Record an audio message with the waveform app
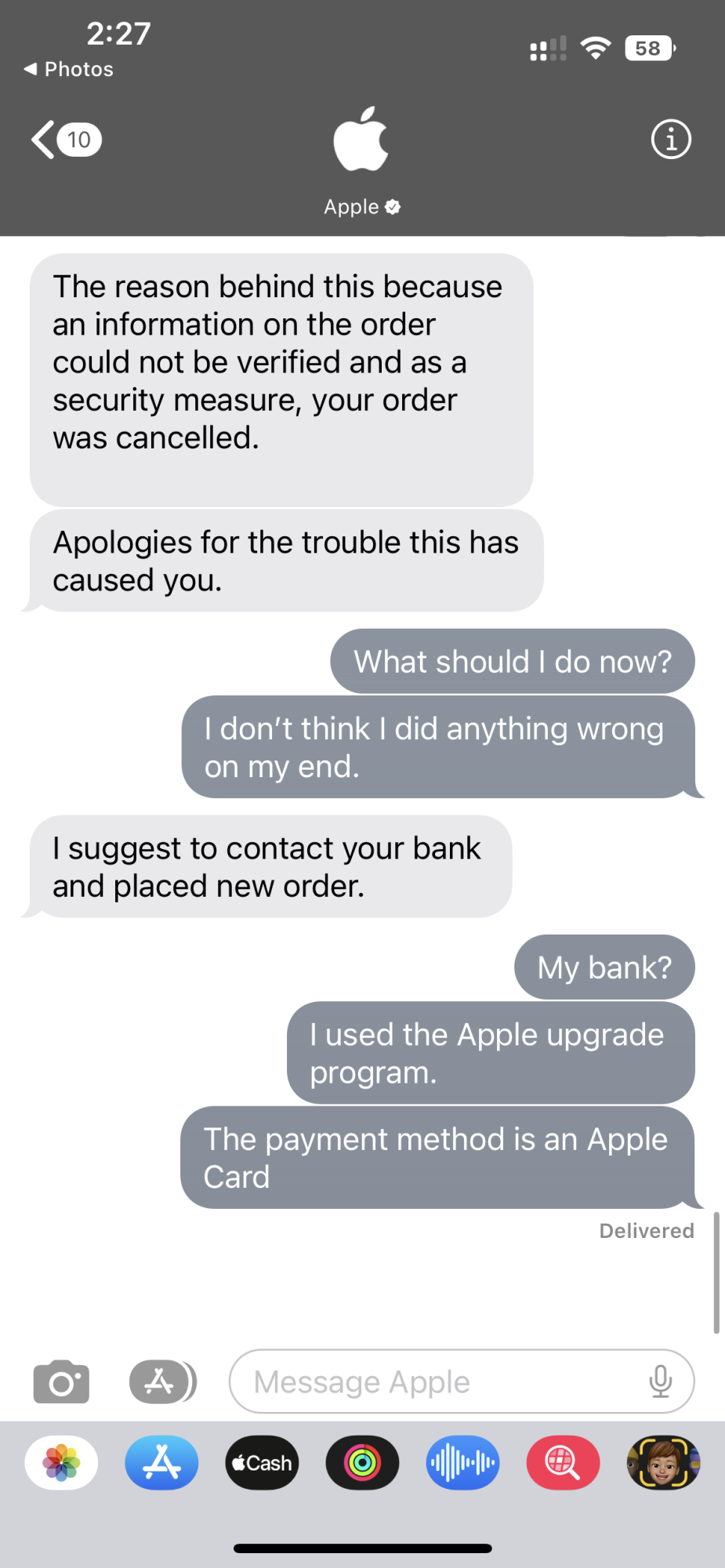Image resolution: width=725 pixels, height=1568 pixels. tap(462, 1463)
